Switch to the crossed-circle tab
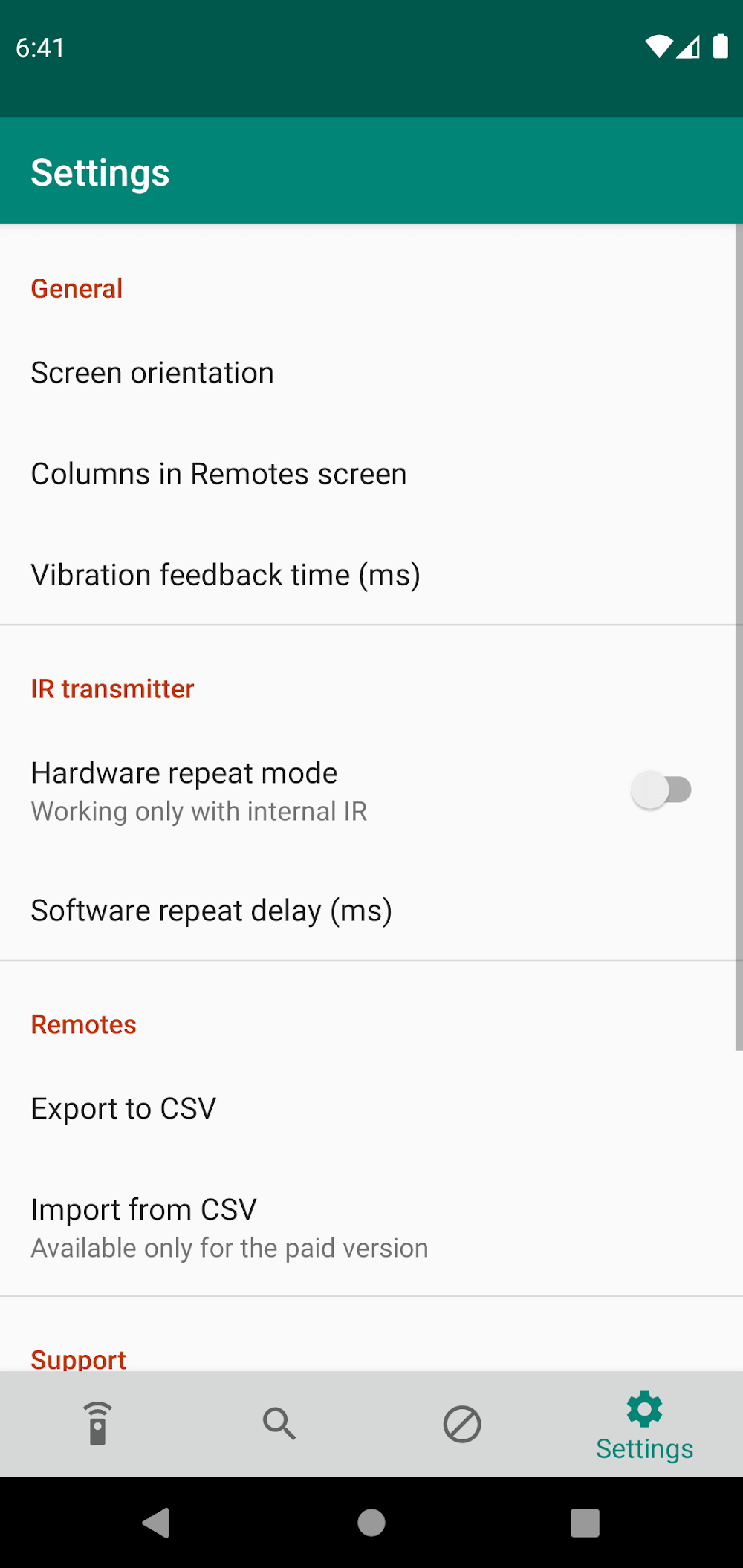Screen dimensions: 743x1568 (462, 1423)
